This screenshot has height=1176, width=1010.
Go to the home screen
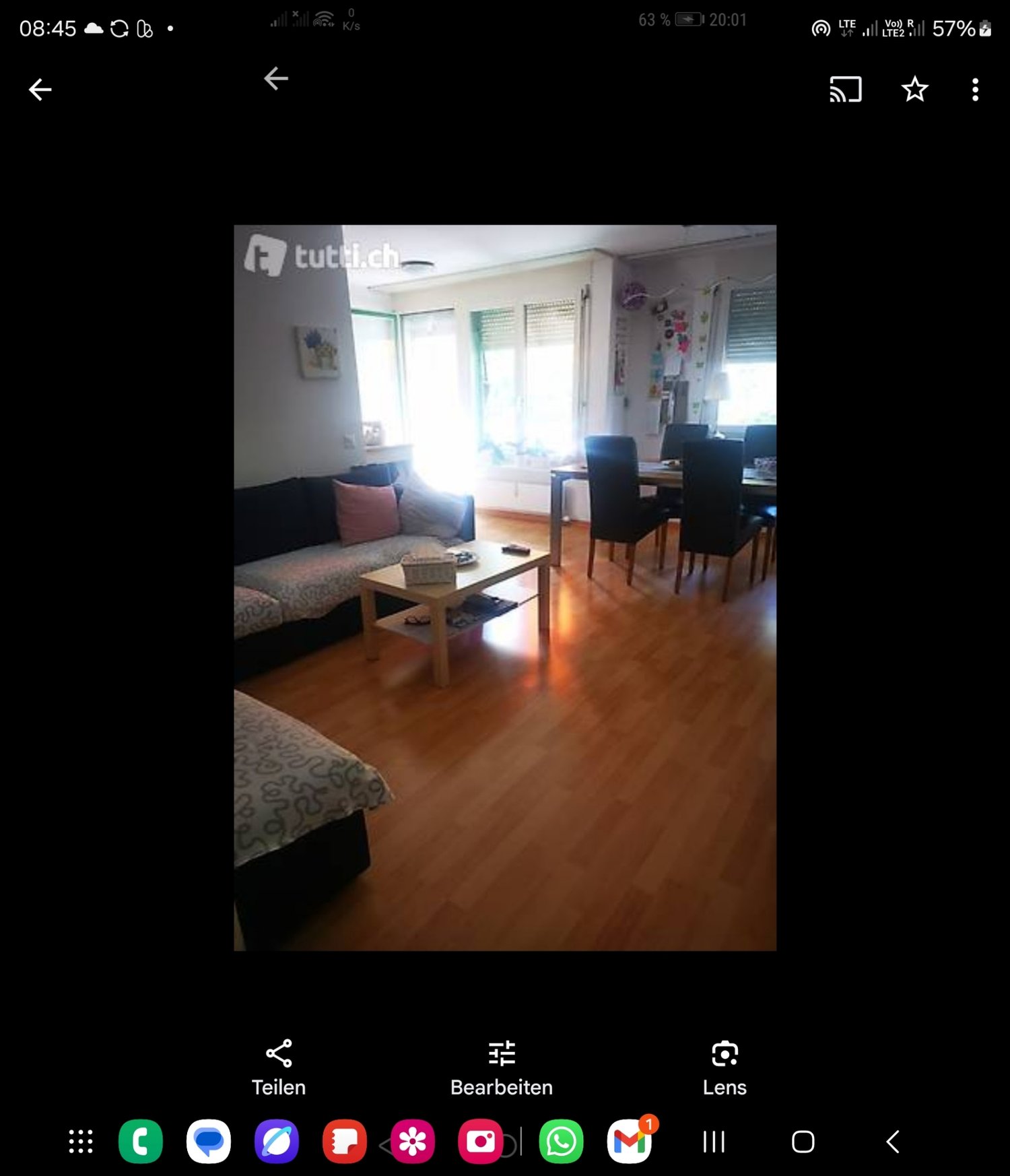[x=803, y=1142]
